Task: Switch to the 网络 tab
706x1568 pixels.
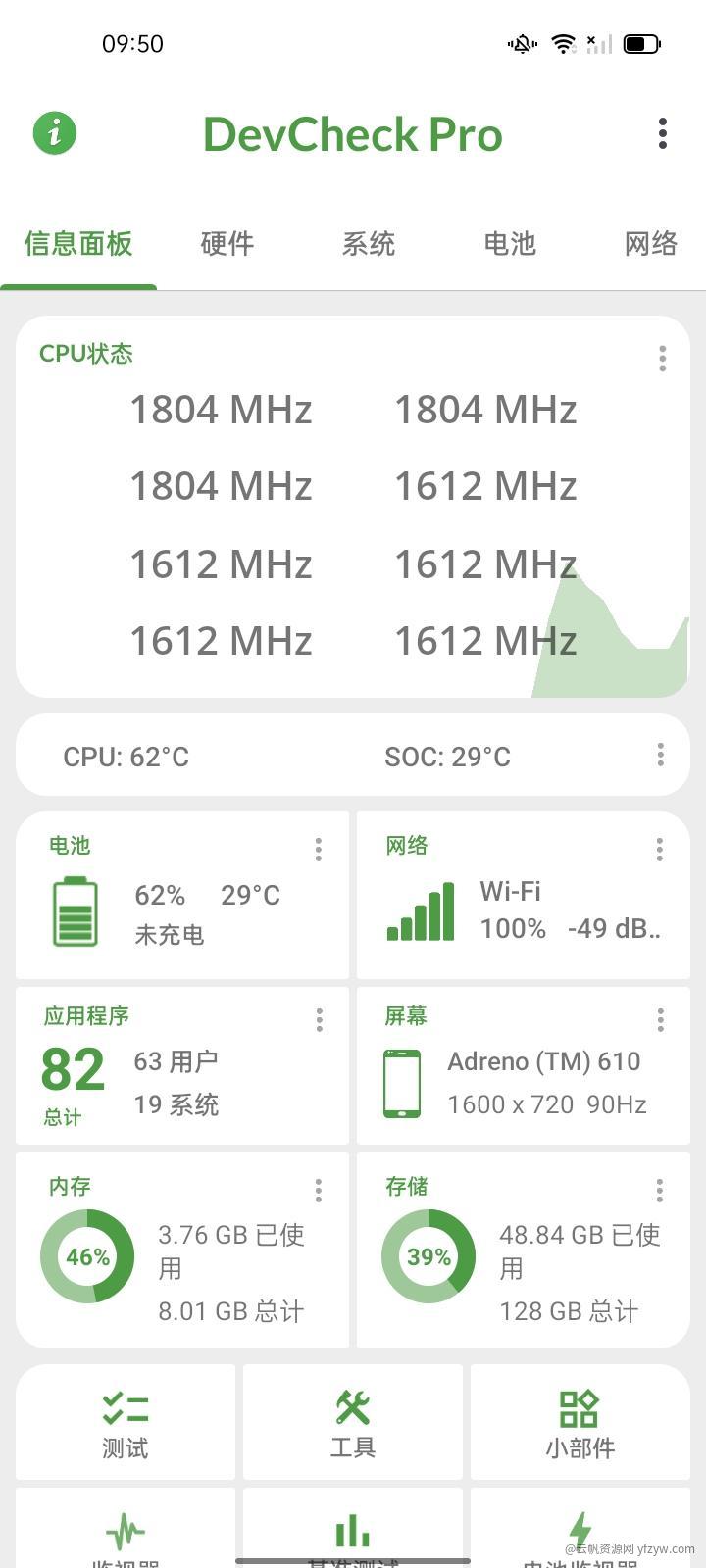Action: (651, 244)
